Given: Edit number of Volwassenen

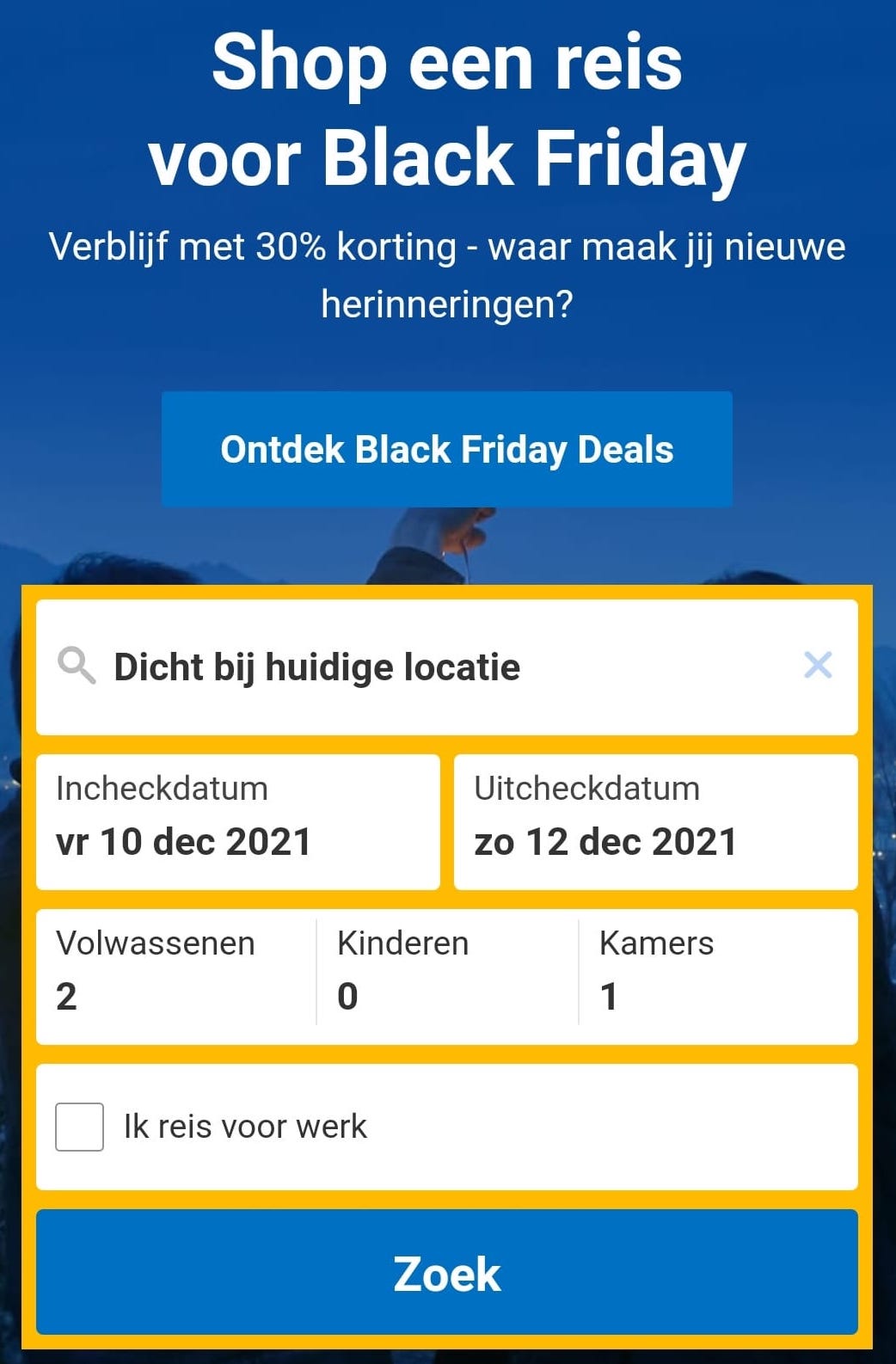Looking at the screenshot, I should tap(176, 974).
